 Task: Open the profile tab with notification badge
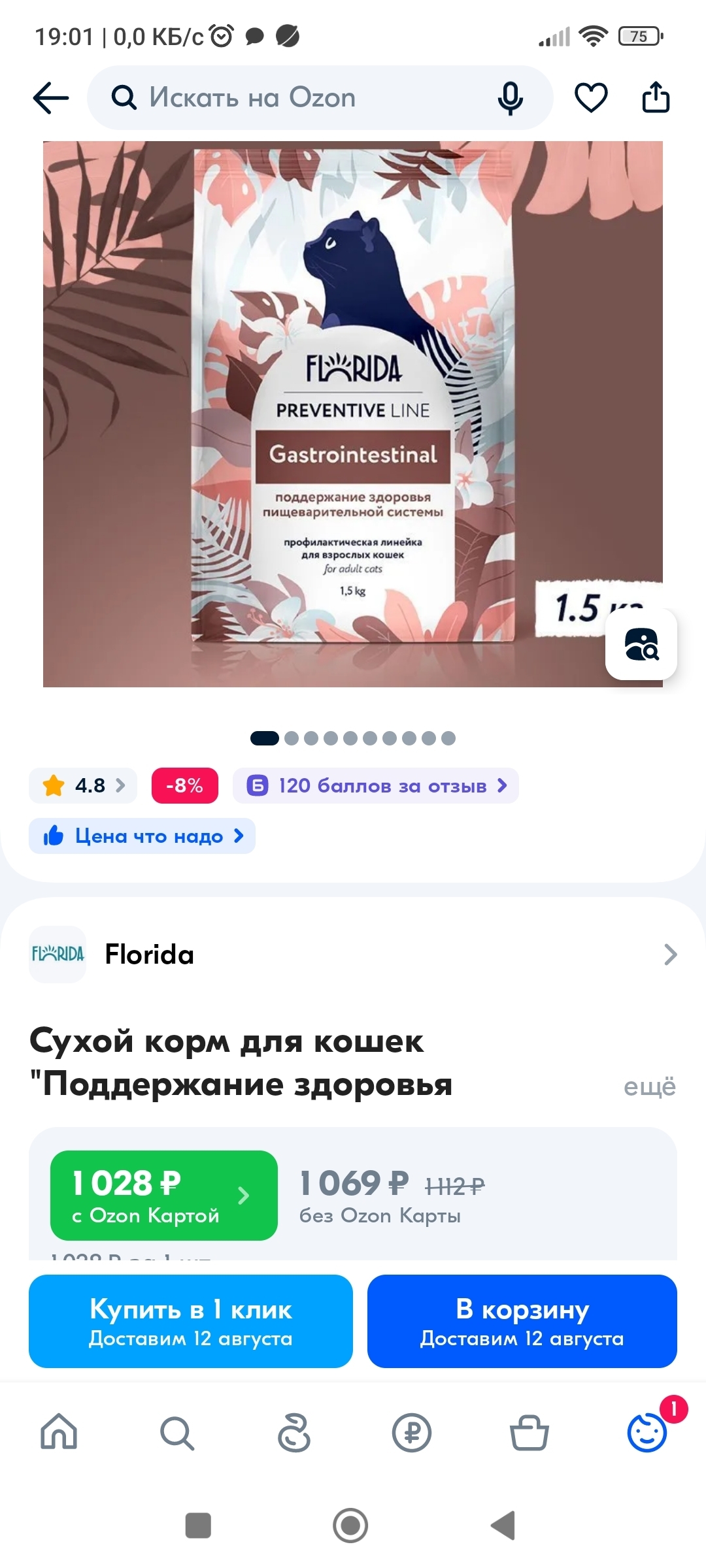pyautogui.click(x=647, y=1432)
